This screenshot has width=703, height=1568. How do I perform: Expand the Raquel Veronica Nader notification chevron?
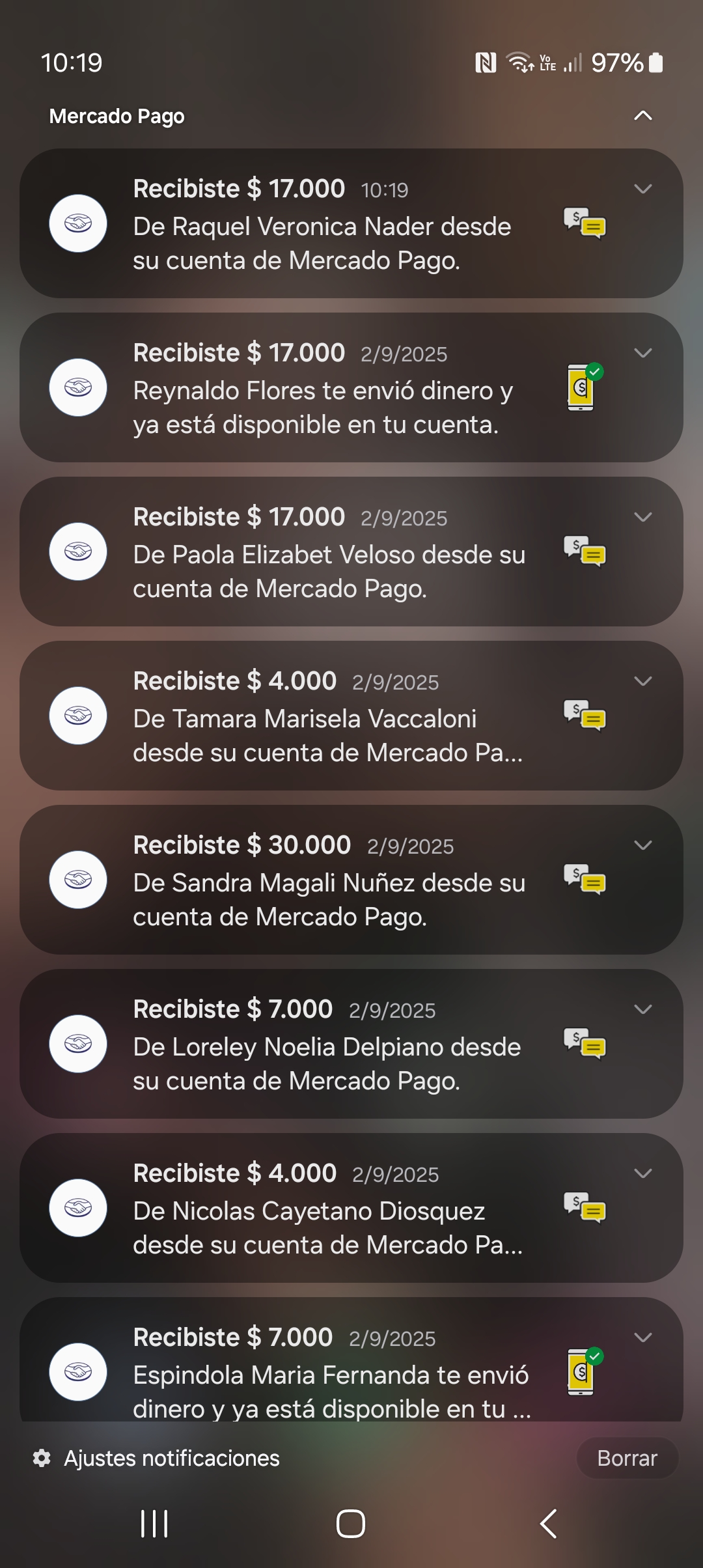coord(642,189)
